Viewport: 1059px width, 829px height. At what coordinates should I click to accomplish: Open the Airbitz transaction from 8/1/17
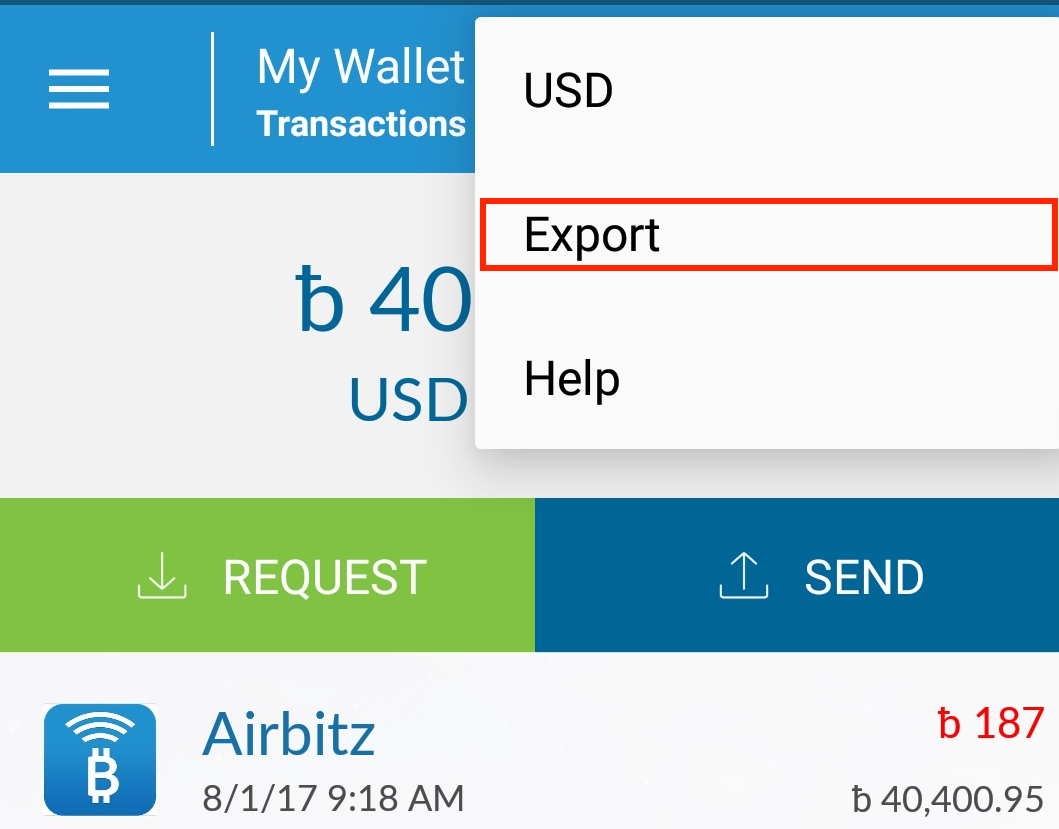[x=529, y=759]
